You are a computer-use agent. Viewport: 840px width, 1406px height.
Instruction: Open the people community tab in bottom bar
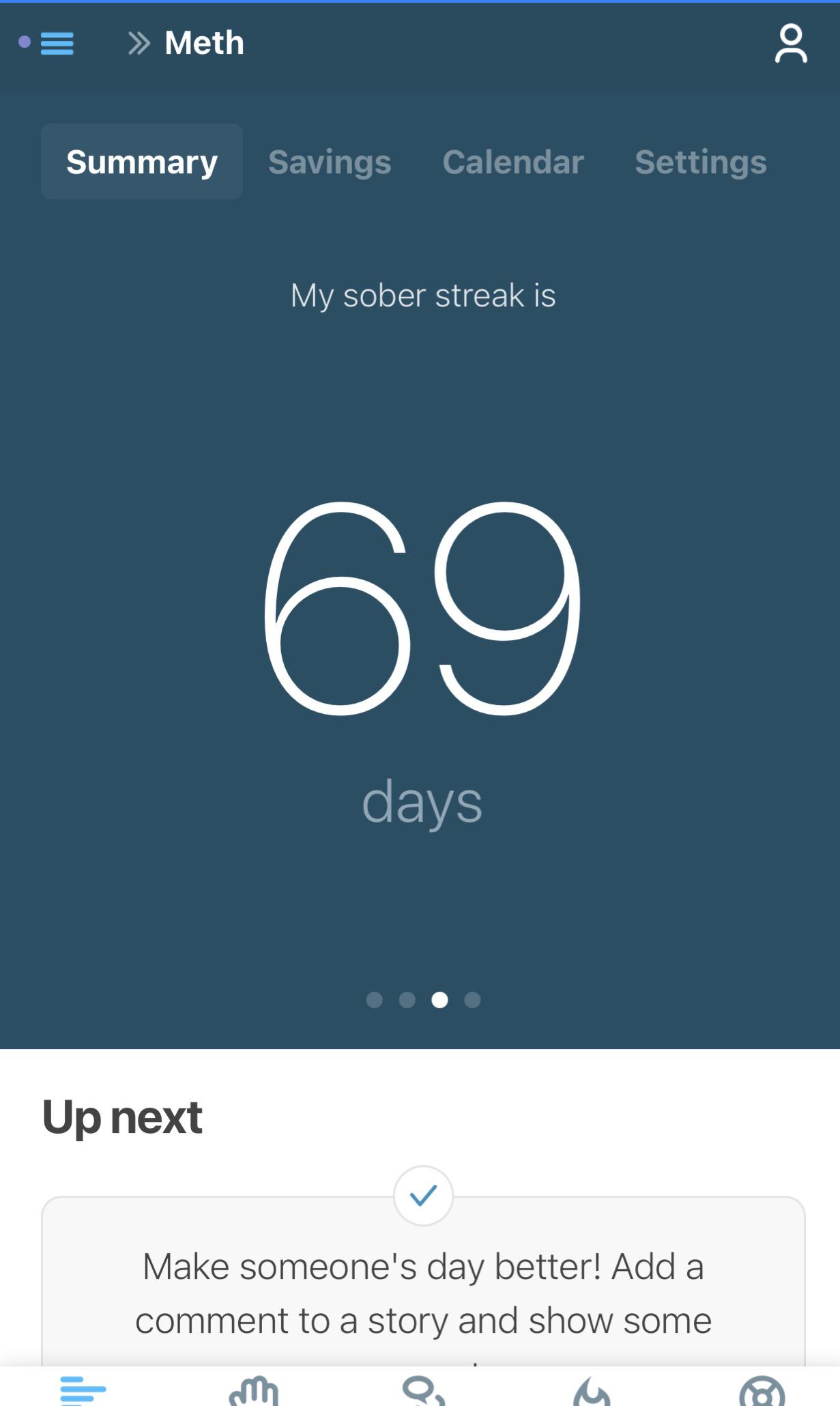coord(423,1391)
